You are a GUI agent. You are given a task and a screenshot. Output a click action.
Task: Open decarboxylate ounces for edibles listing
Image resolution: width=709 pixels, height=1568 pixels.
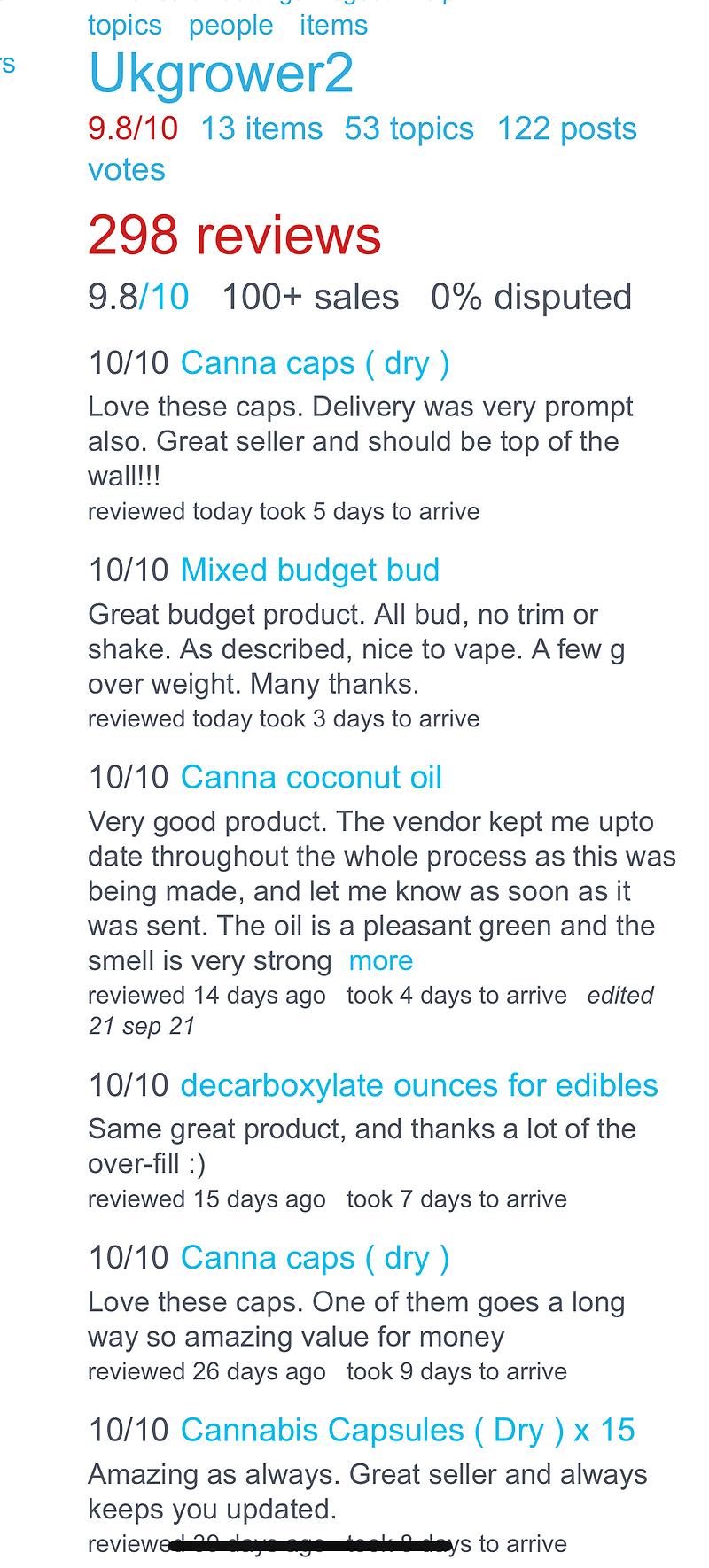418,1085
